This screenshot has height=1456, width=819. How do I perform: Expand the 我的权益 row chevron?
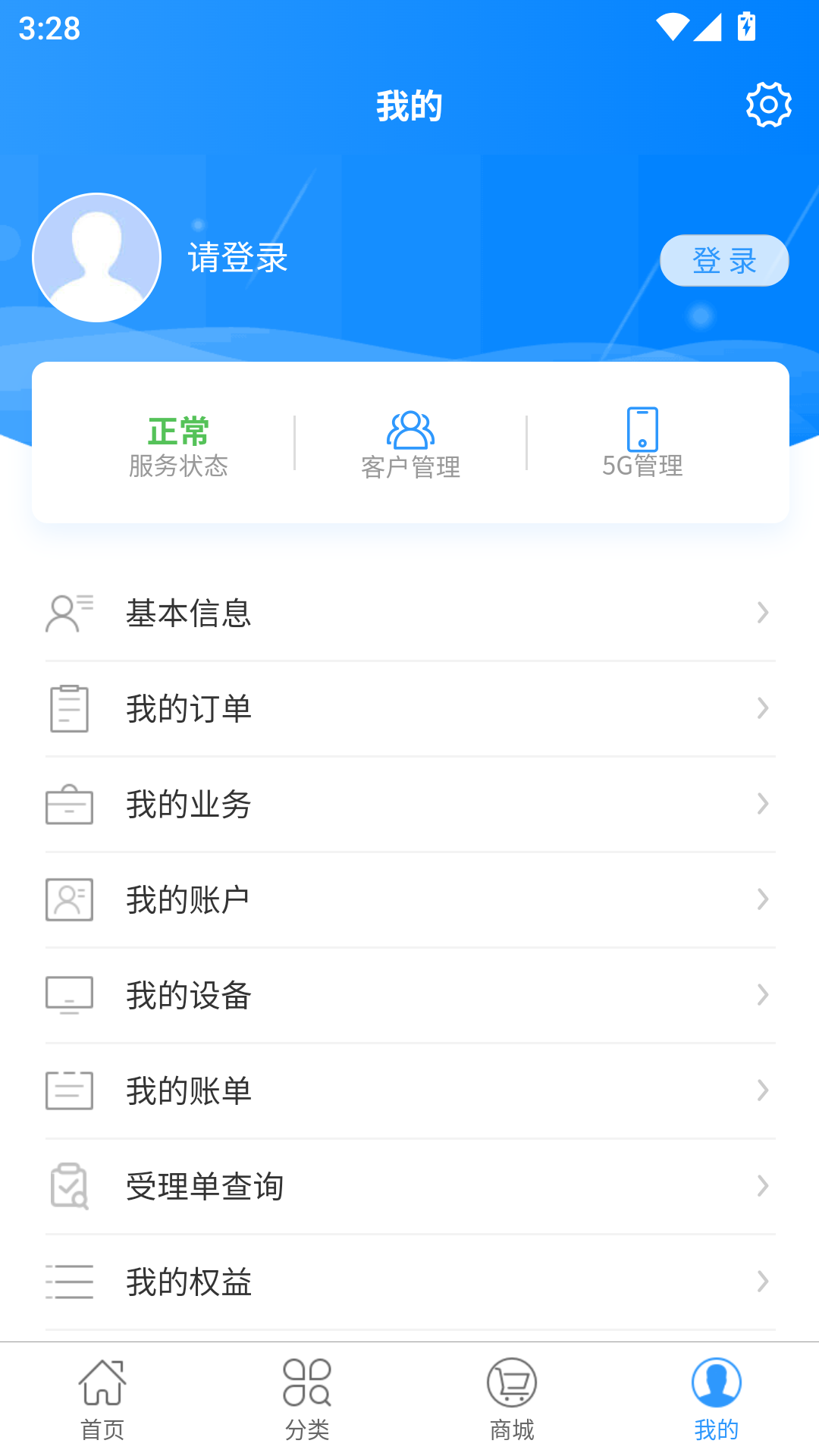pyautogui.click(x=762, y=1282)
